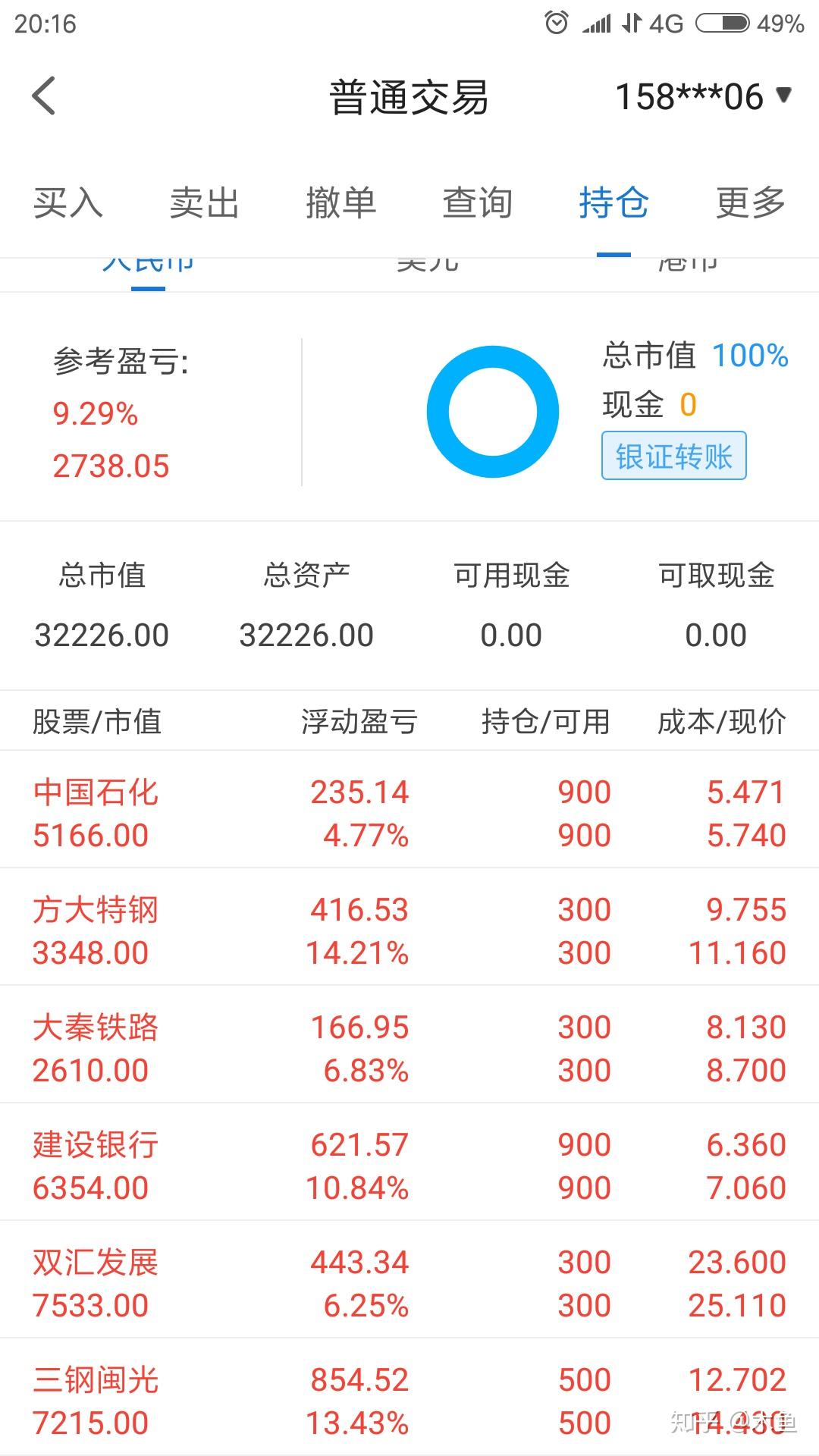Switch to the 卖出 tab
This screenshot has width=819, height=1456.
pos(204,202)
